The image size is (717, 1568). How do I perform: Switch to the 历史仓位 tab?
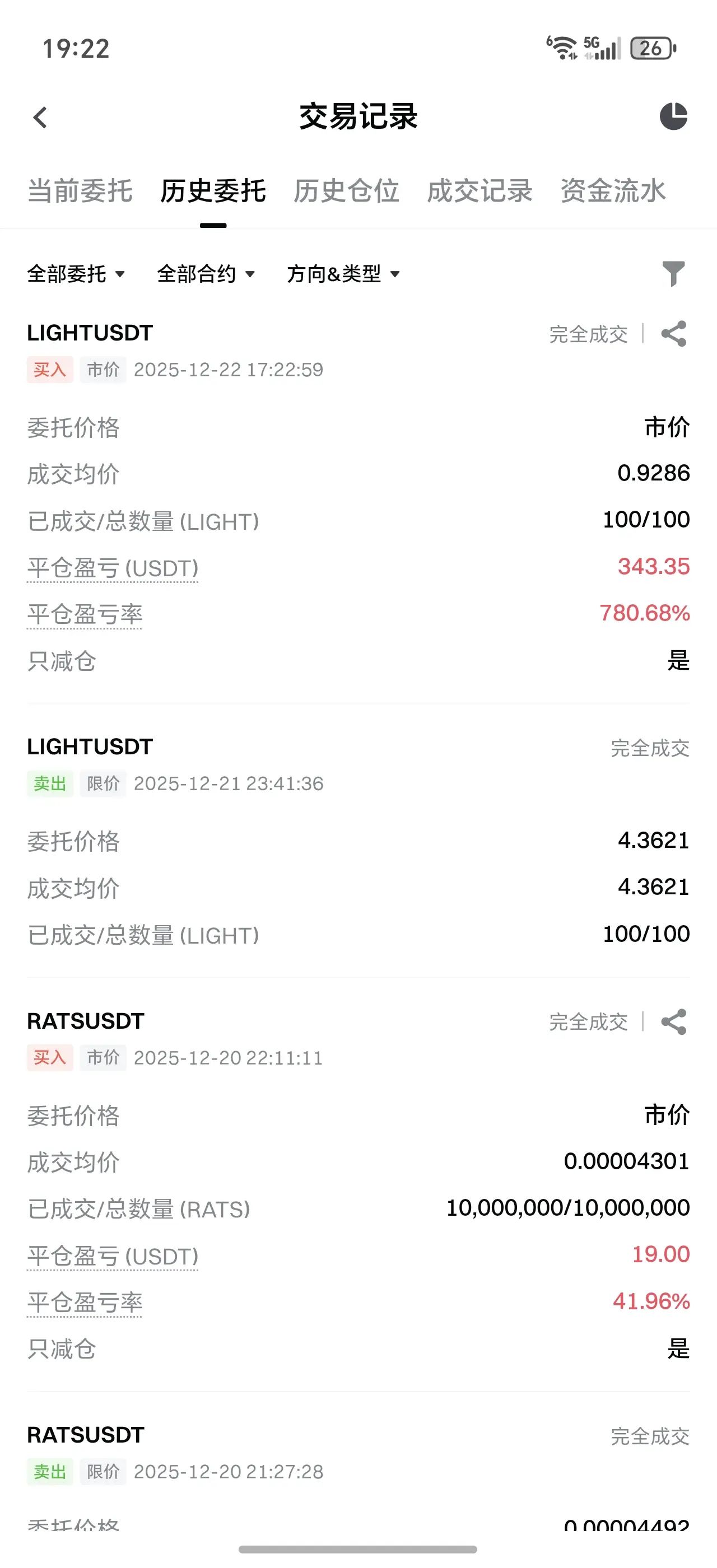(346, 190)
